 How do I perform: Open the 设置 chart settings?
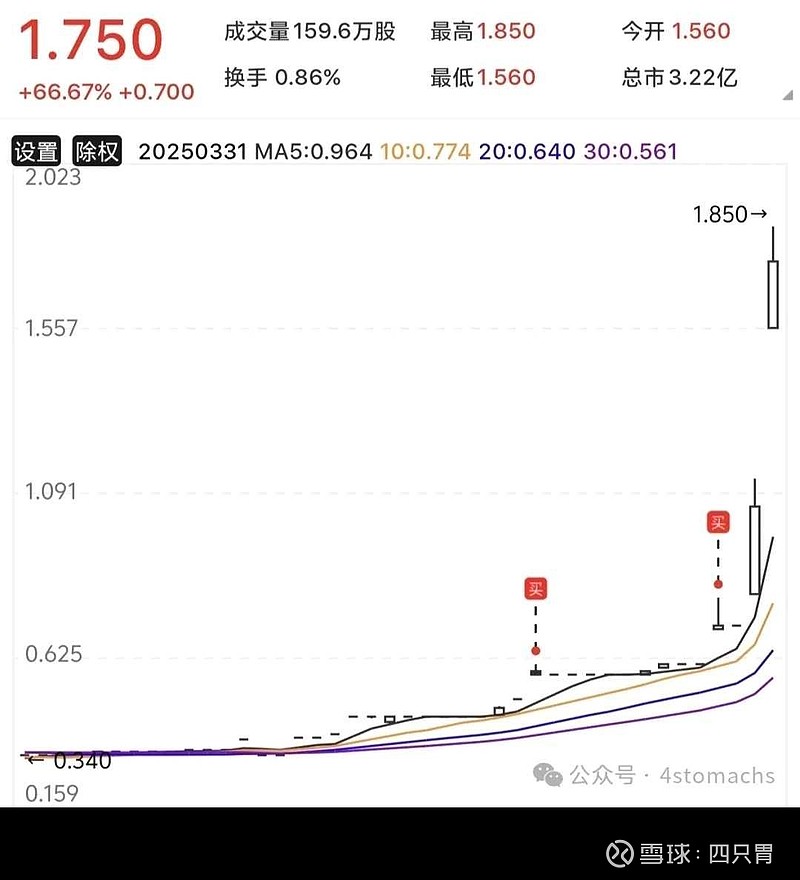[x=37, y=152]
